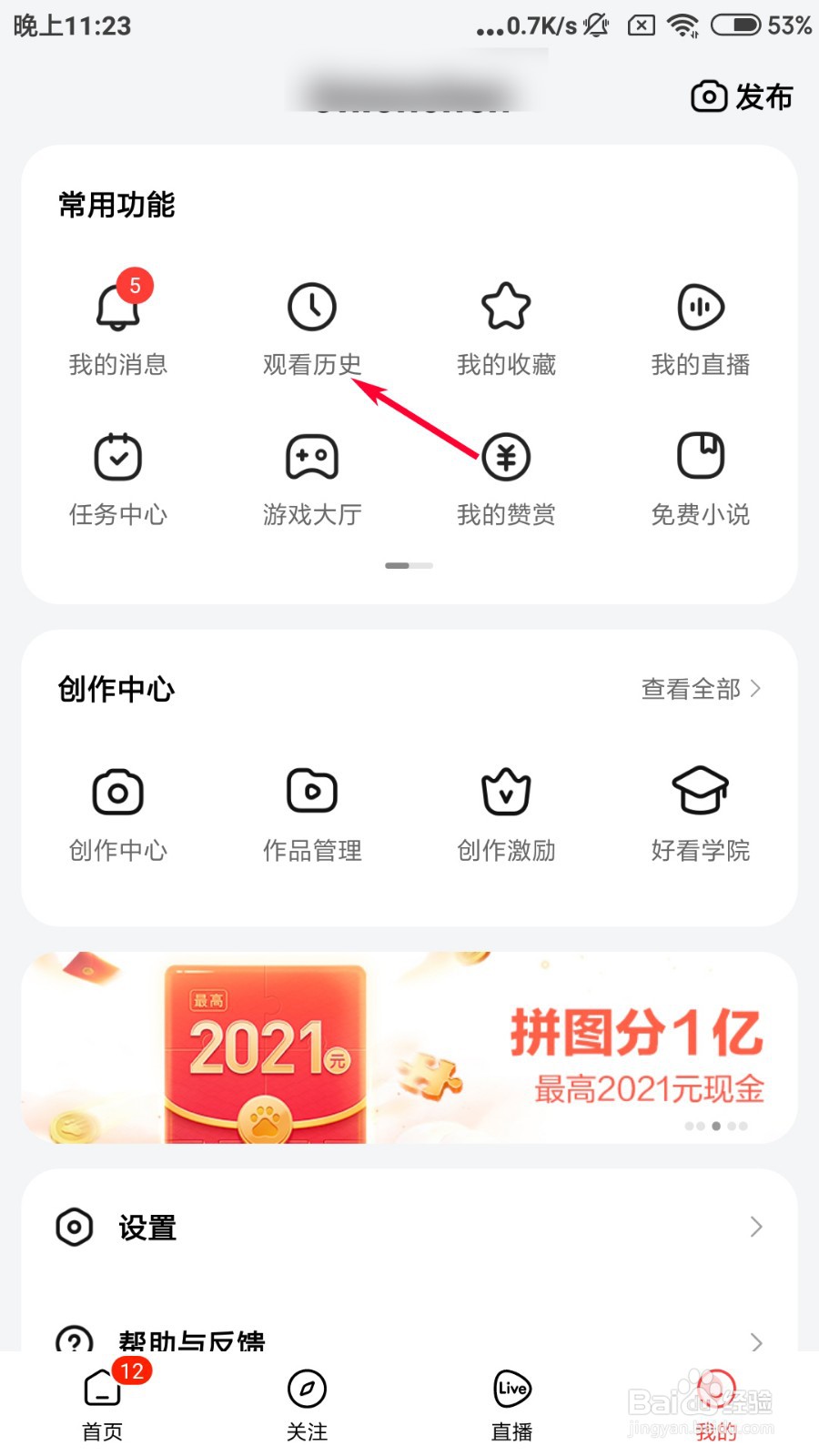This screenshot has height=1456, width=819.
Task: Open 我的赞赏 rewards page
Action: (505, 478)
